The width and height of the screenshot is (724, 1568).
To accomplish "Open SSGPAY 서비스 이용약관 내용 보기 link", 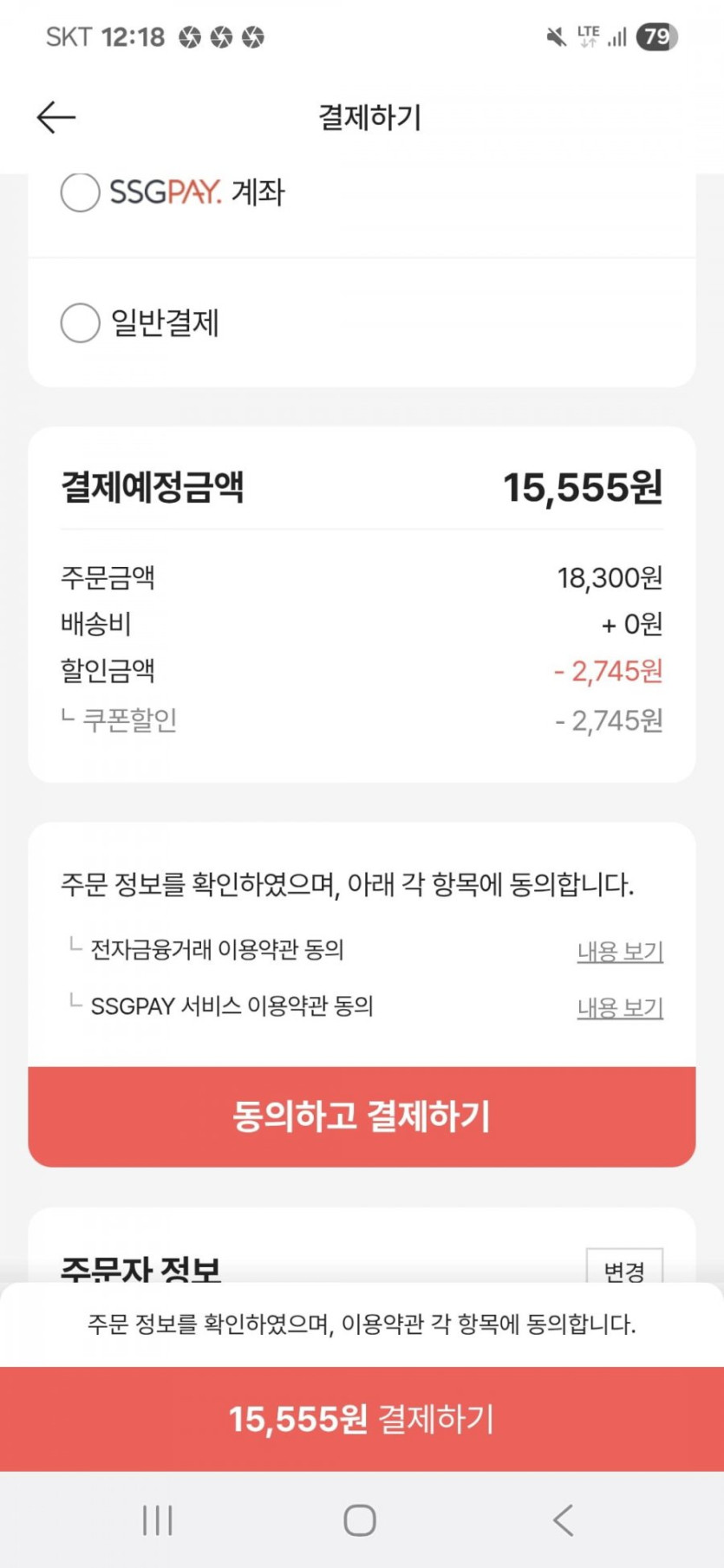I will click(620, 1007).
